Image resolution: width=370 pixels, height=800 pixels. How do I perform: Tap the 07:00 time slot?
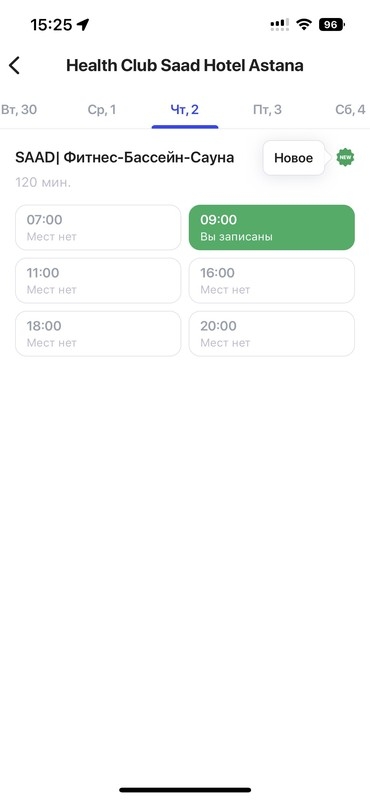[x=98, y=228]
